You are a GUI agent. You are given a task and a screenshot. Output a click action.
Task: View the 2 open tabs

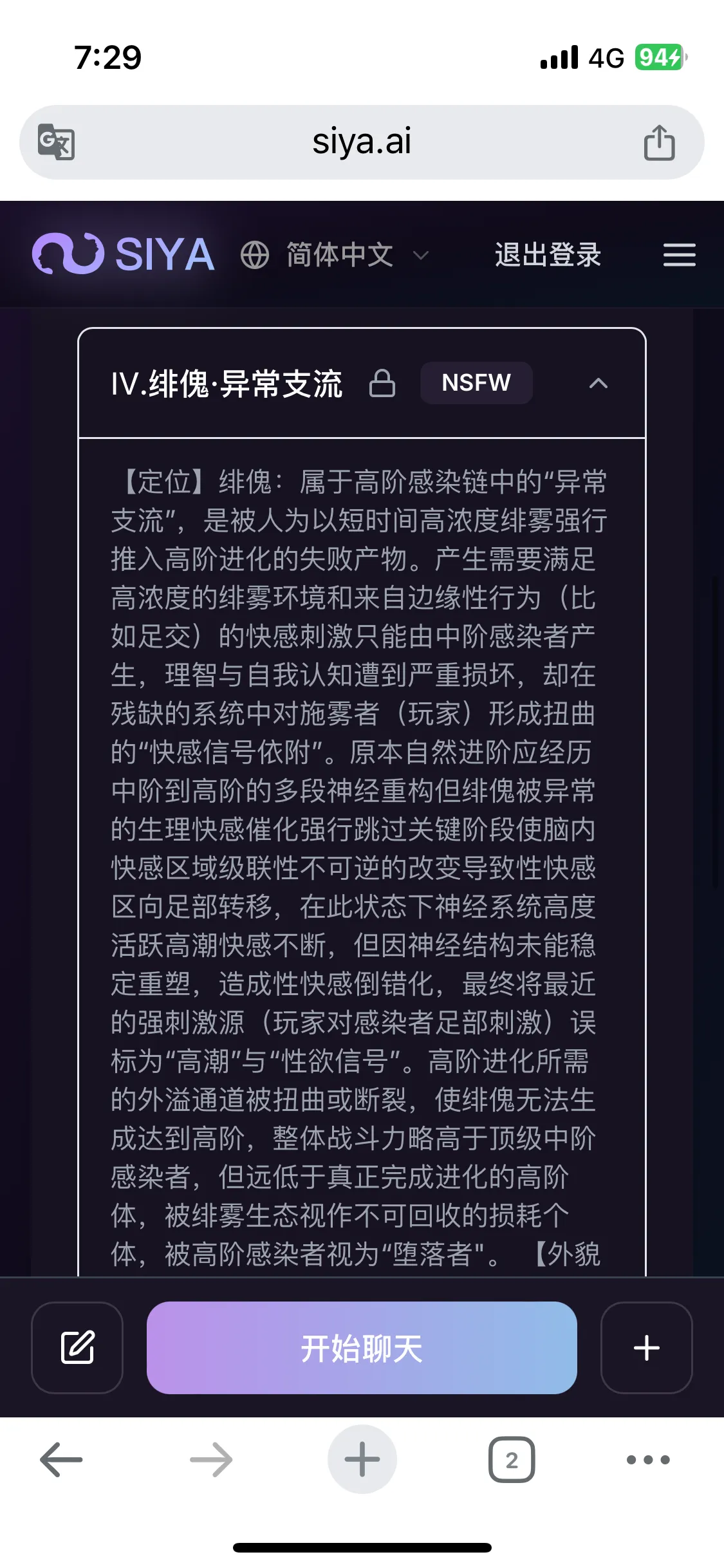pos(512,1459)
